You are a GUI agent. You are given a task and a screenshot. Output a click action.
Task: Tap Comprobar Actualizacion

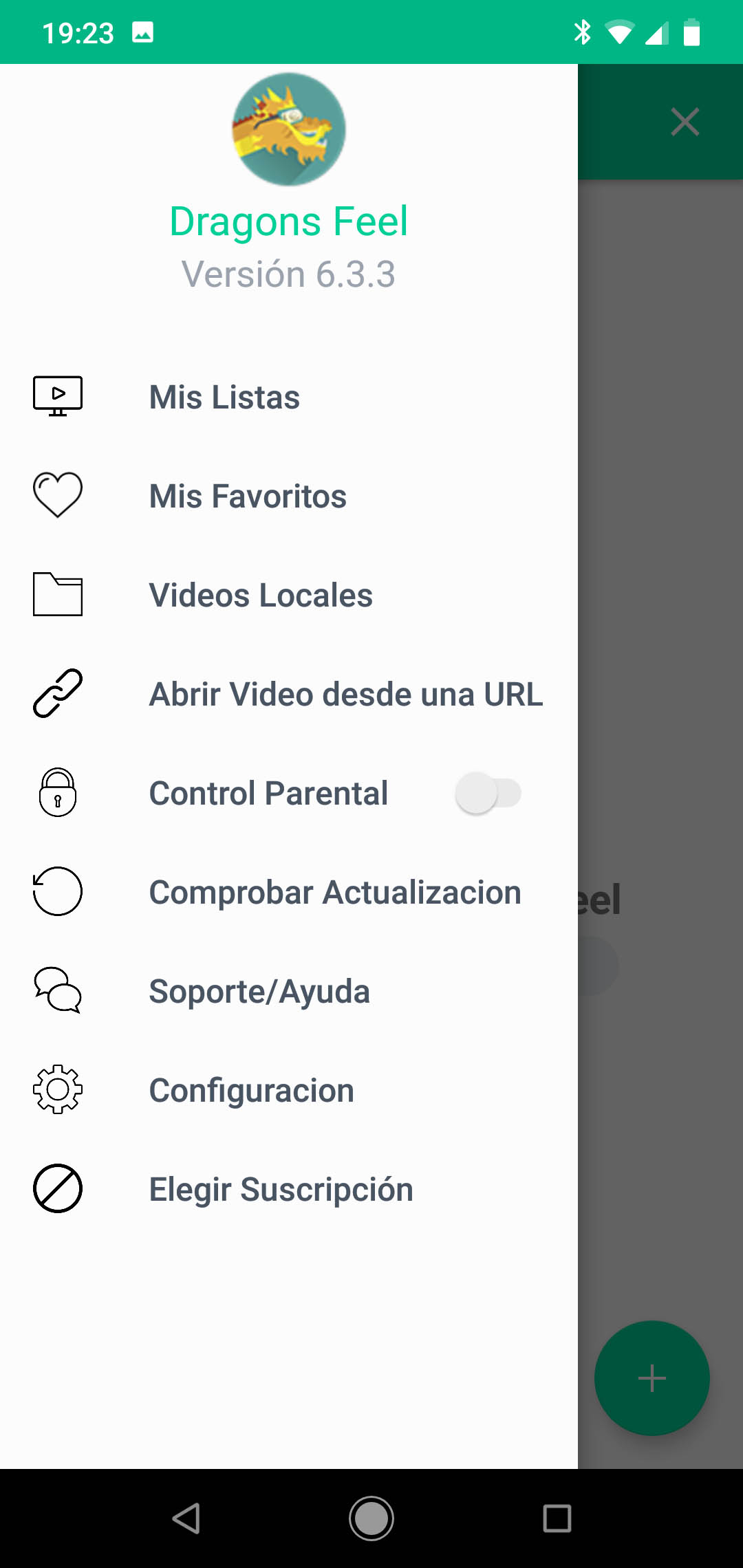(x=335, y=892)
